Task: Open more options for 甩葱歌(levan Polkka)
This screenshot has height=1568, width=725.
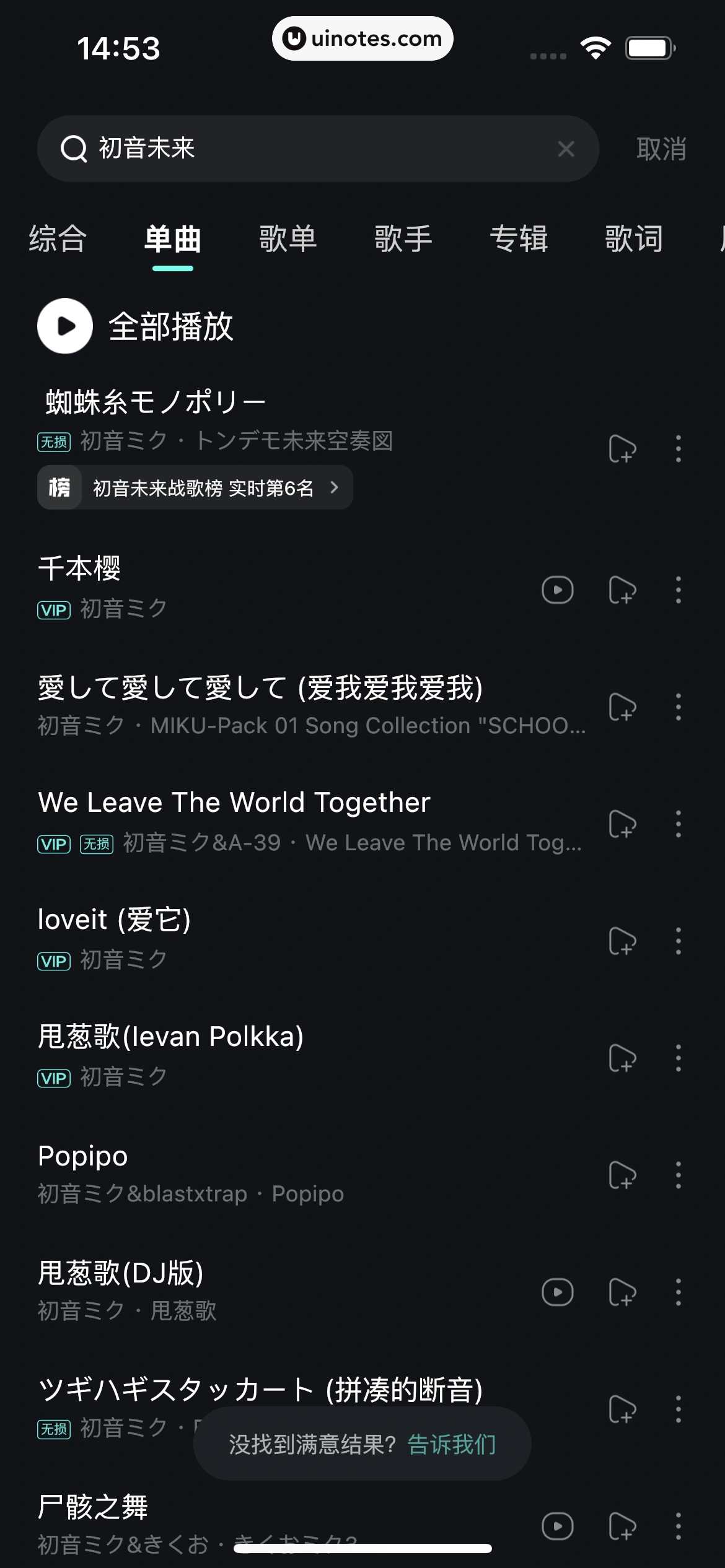Action: click(678, 1058)
